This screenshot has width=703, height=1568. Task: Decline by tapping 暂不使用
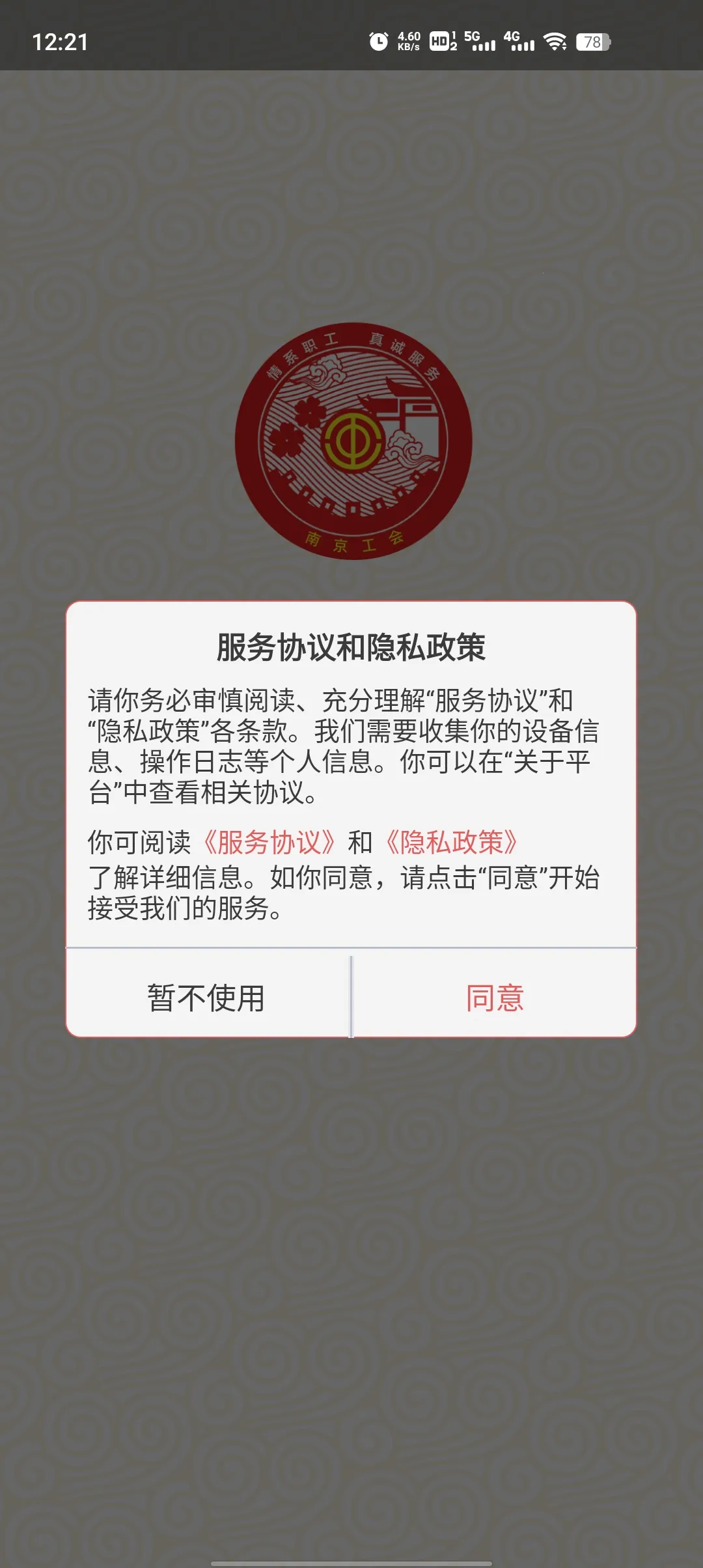206,997
